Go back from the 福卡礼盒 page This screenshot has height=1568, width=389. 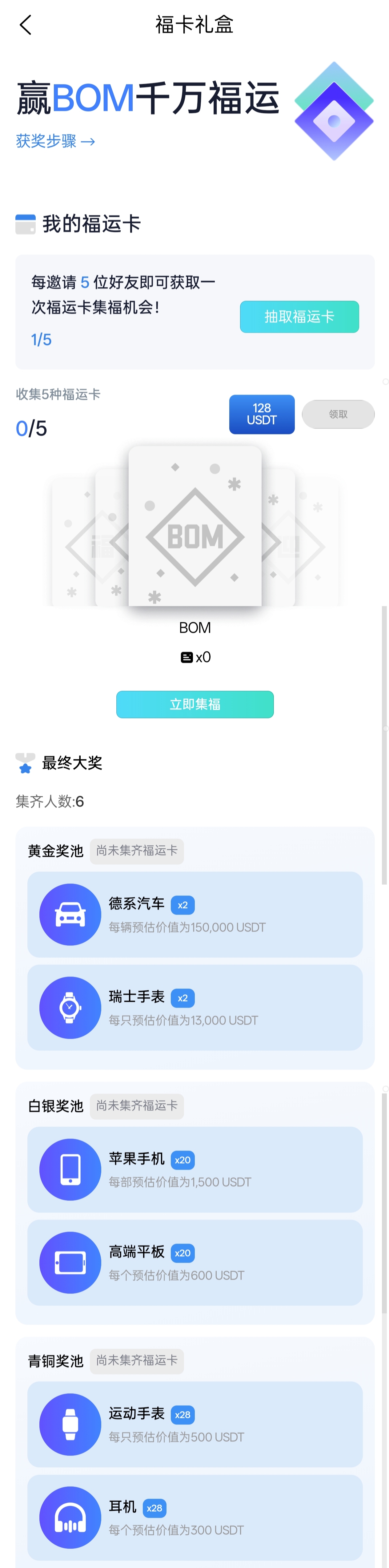click(26, 26)
